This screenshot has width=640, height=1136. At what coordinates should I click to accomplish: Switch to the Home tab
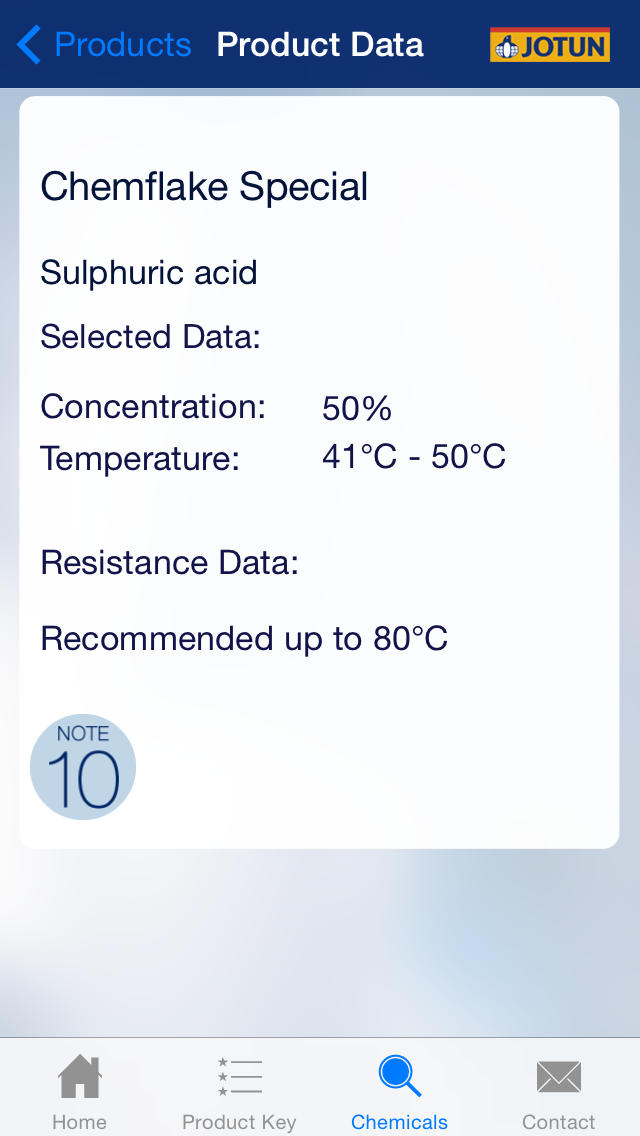80,1091
